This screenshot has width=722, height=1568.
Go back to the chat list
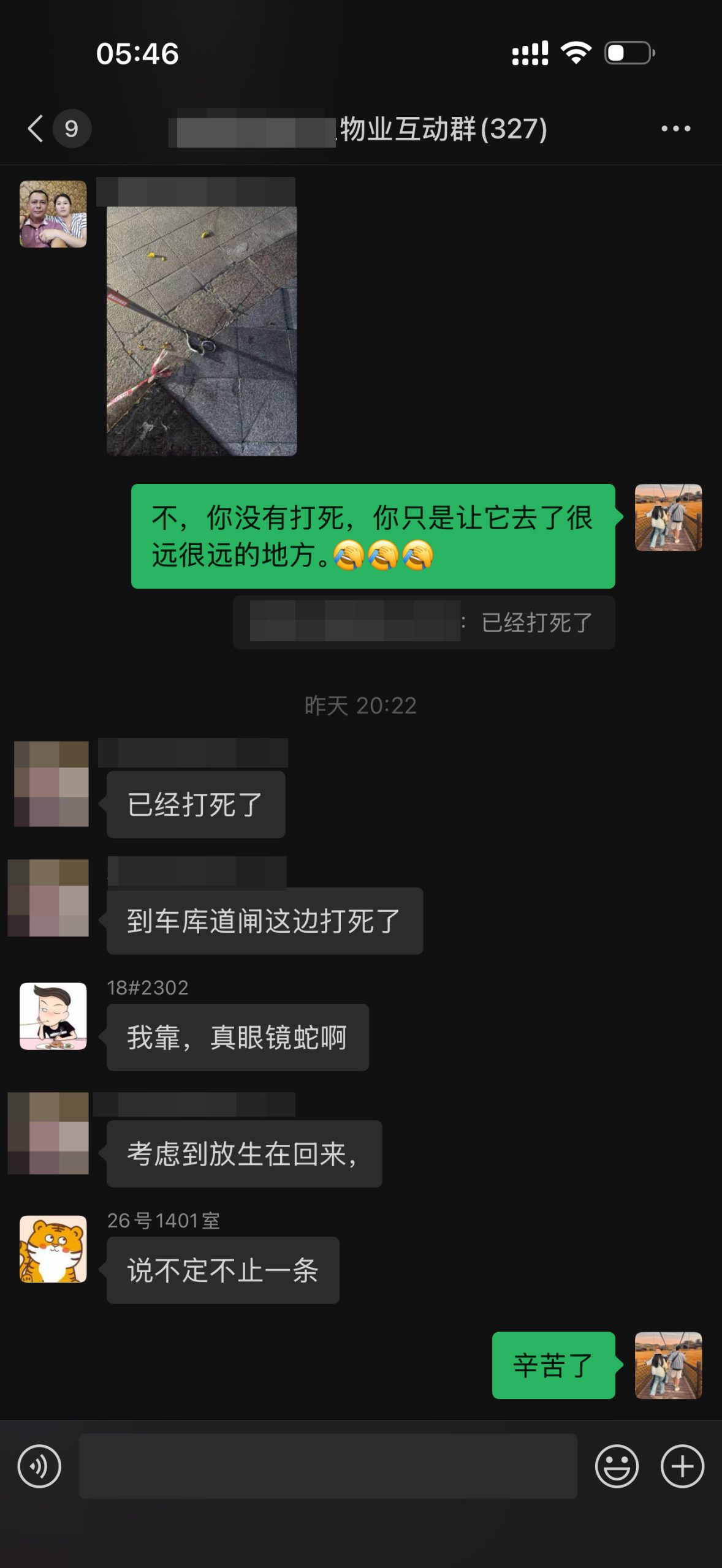pos(37,129)
